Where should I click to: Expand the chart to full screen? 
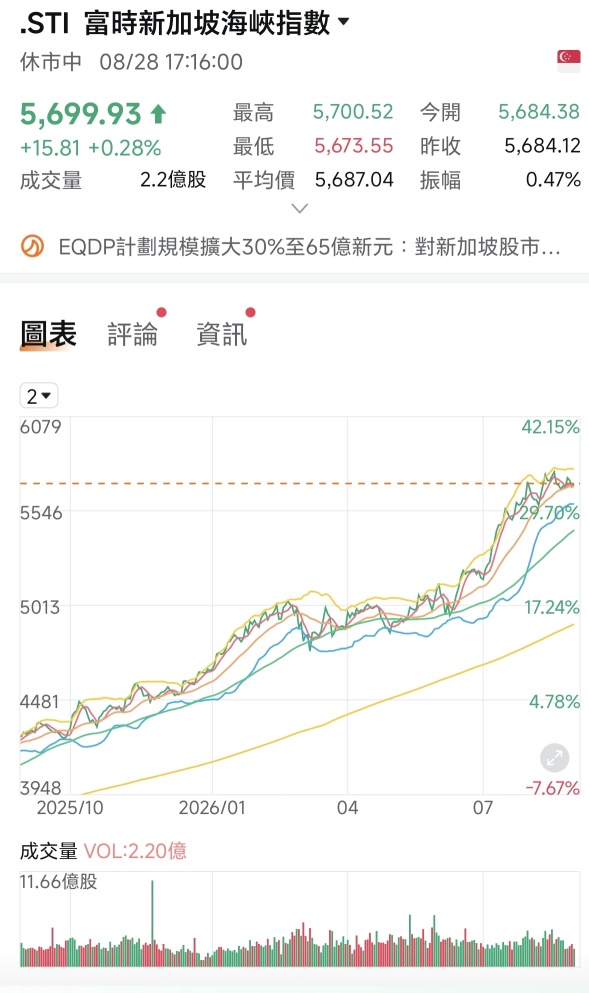(x=554, y=757)
